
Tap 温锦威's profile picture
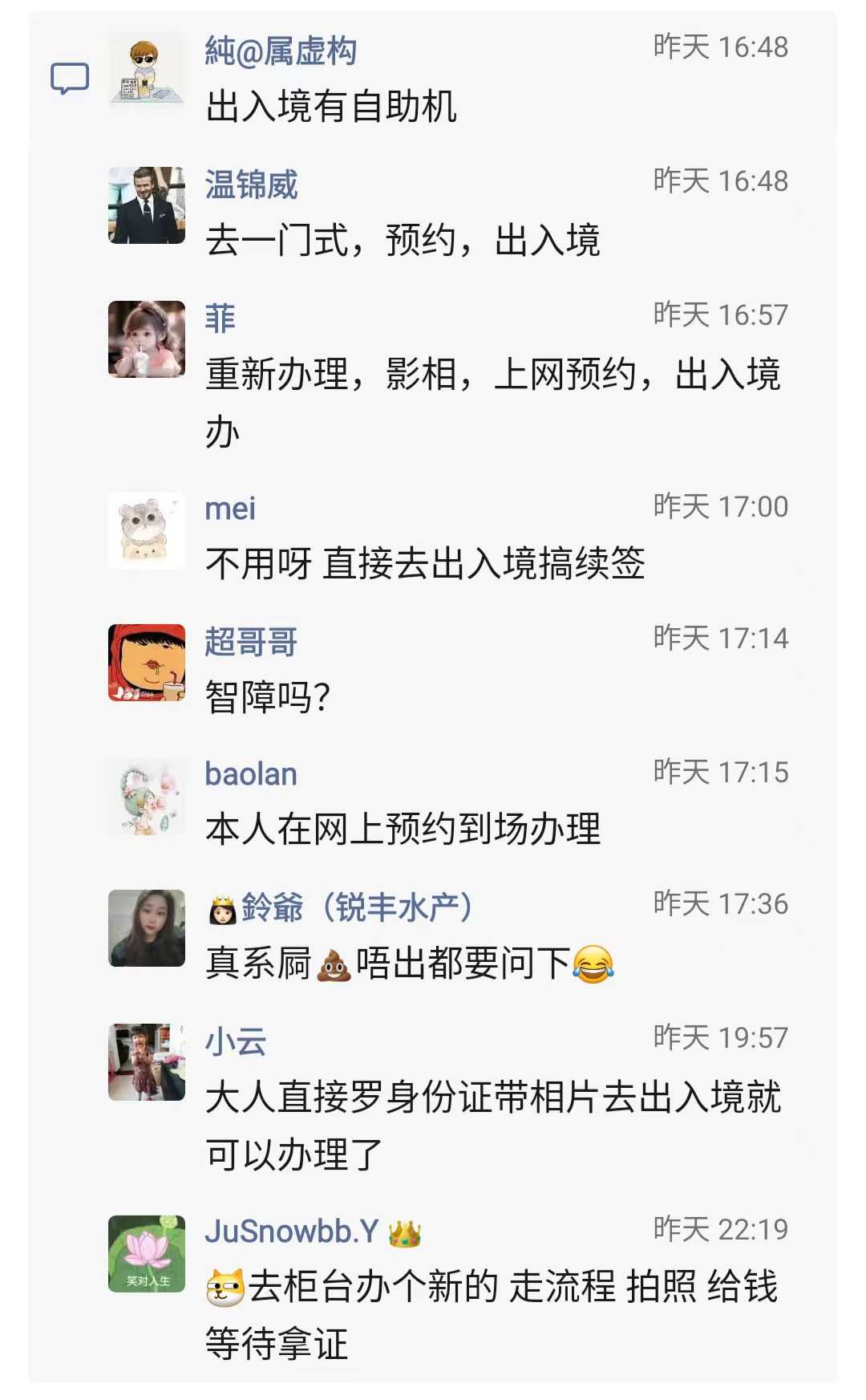pyautogui.click(x=147, y=205)
